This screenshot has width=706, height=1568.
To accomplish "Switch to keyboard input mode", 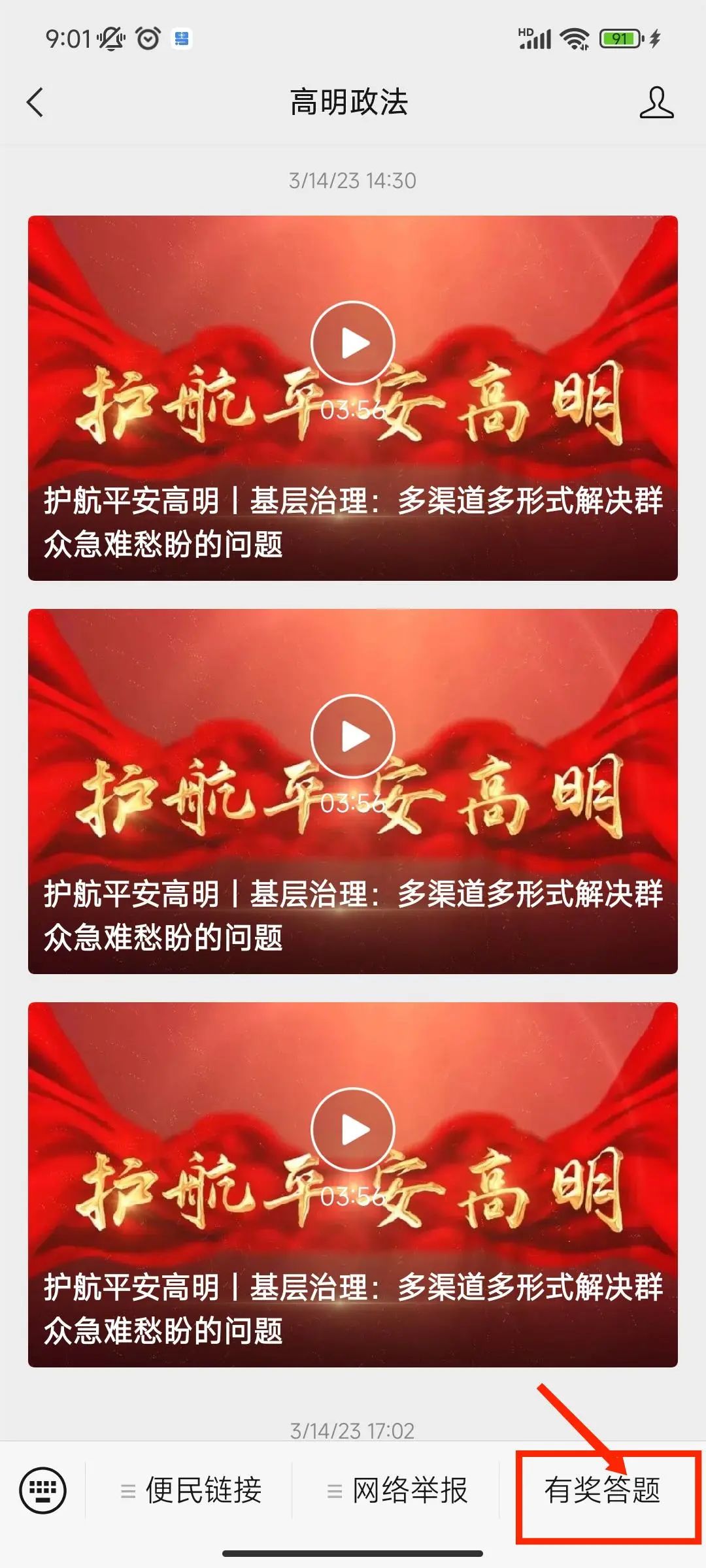I will (x=43, y=1490).
